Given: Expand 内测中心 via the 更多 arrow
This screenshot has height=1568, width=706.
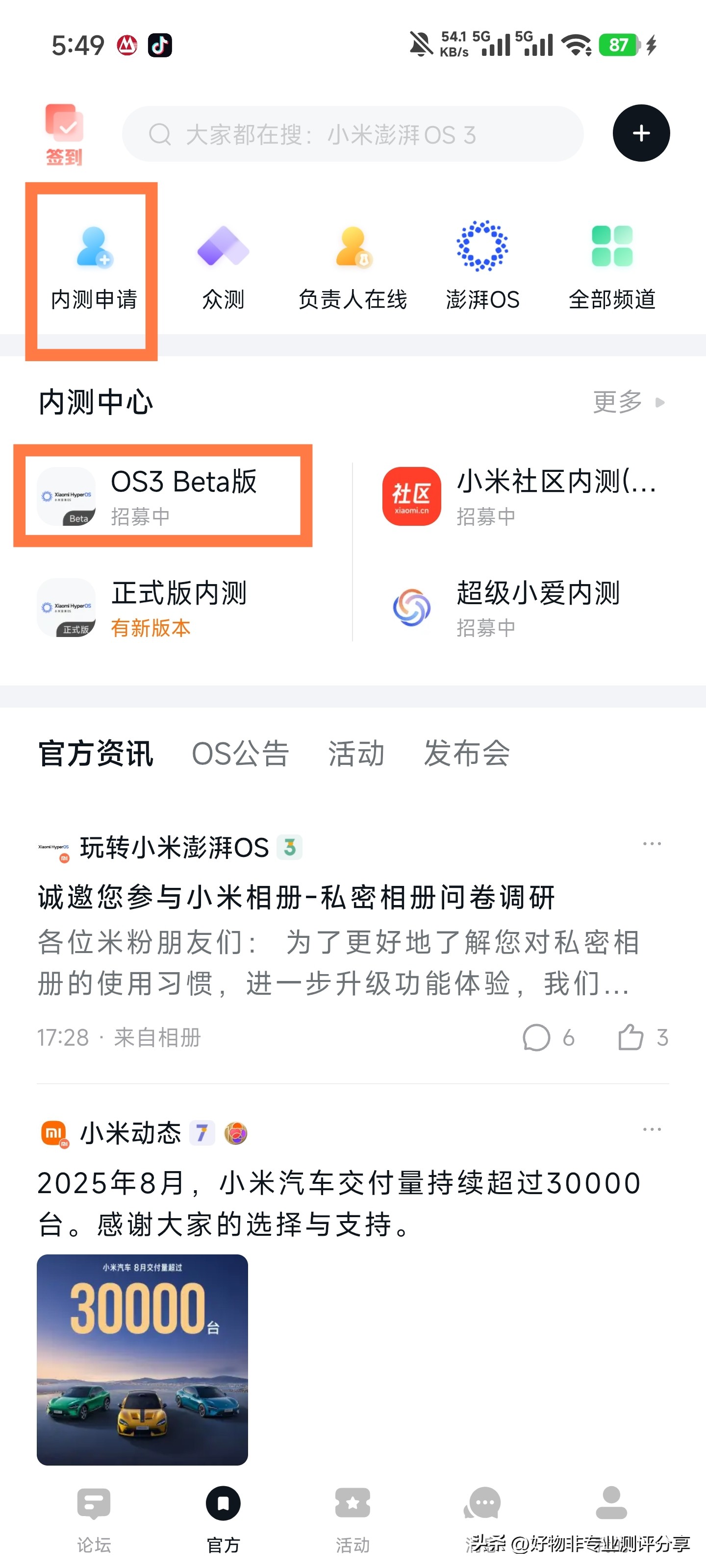Looking at the screenshot, I should coord(628,402).
